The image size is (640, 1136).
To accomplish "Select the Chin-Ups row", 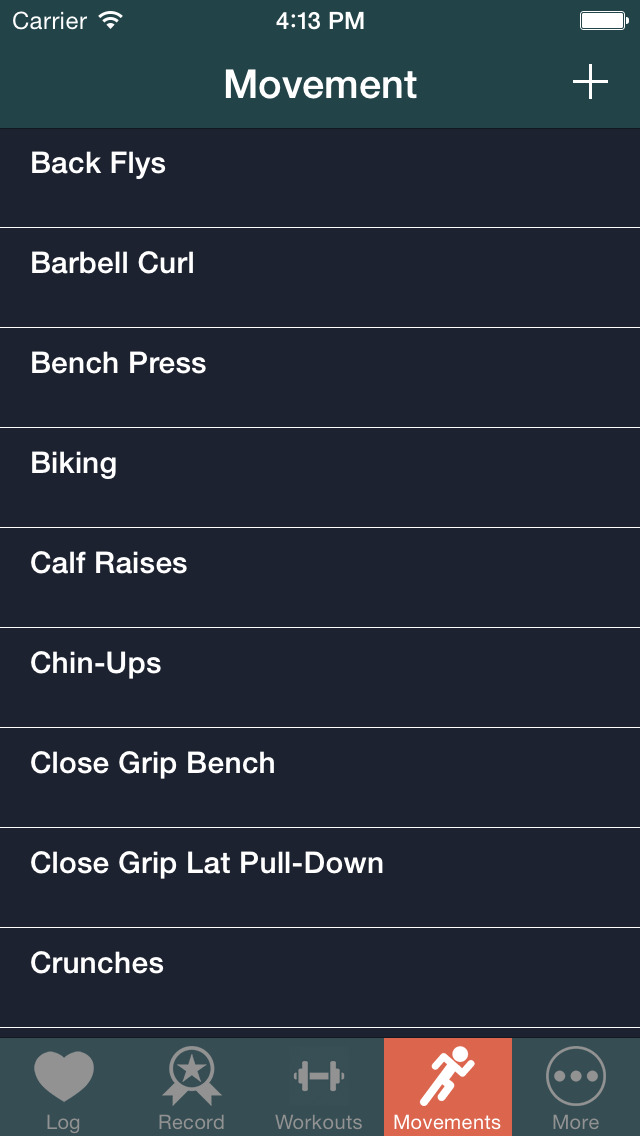I will pyautogui.click(x=320, y=677).
